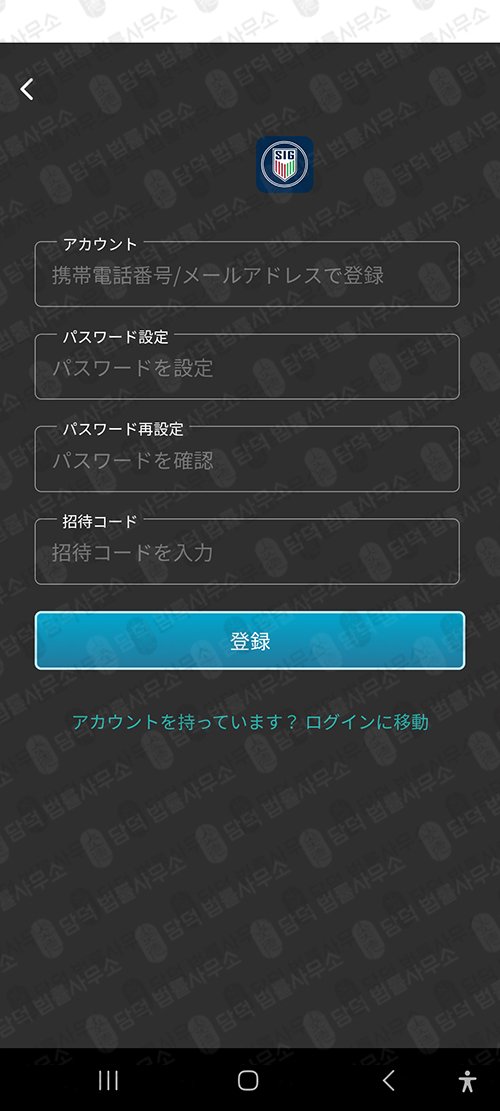The width and height of the screenshot is (500, 1111).
Task: Focus the アカウント phone/email field
Action: [x=247, y=274]
